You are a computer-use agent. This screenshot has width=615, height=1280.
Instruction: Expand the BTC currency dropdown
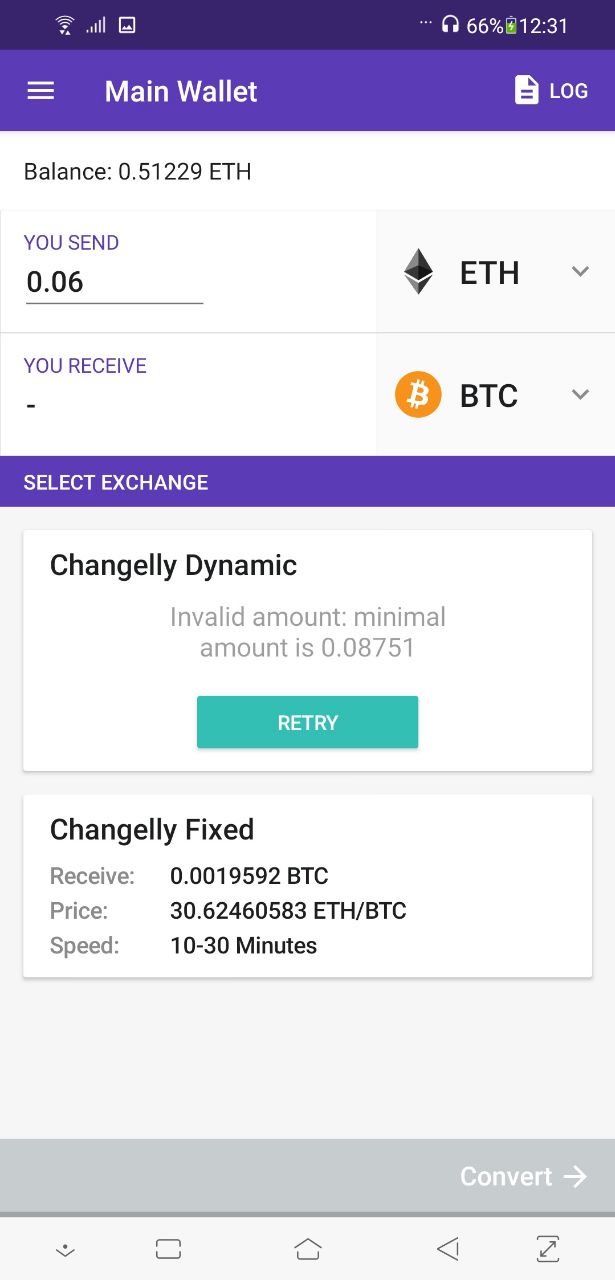point(495,395)
